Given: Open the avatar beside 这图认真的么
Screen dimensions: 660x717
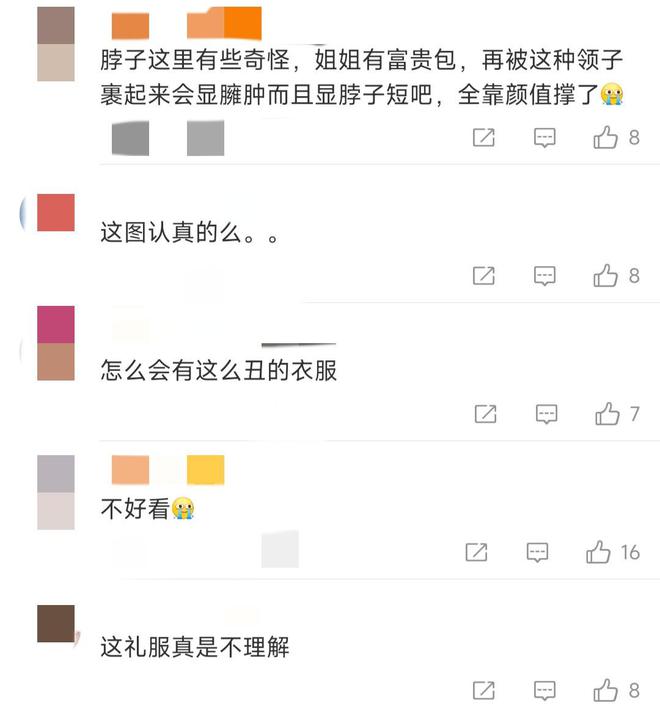Looking at the screenshot, I should pyautogui.click(x=56, y=213).
